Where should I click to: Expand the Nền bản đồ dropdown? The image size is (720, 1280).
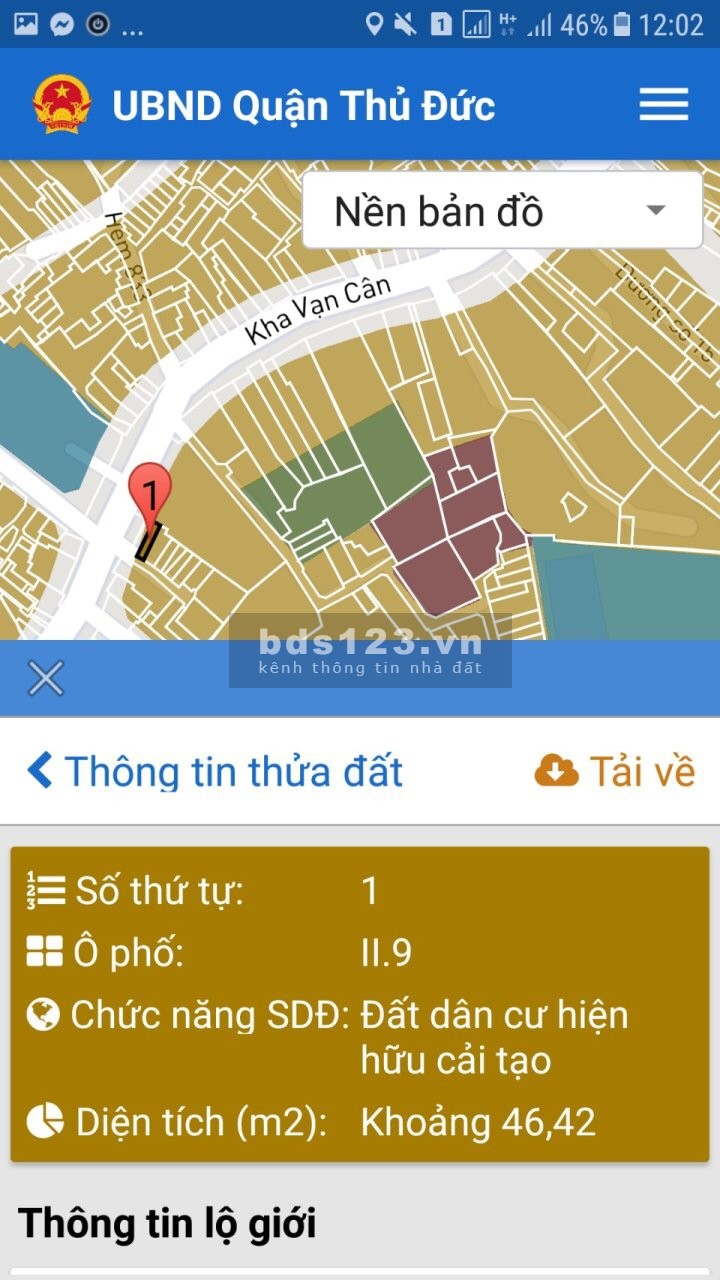502,211
